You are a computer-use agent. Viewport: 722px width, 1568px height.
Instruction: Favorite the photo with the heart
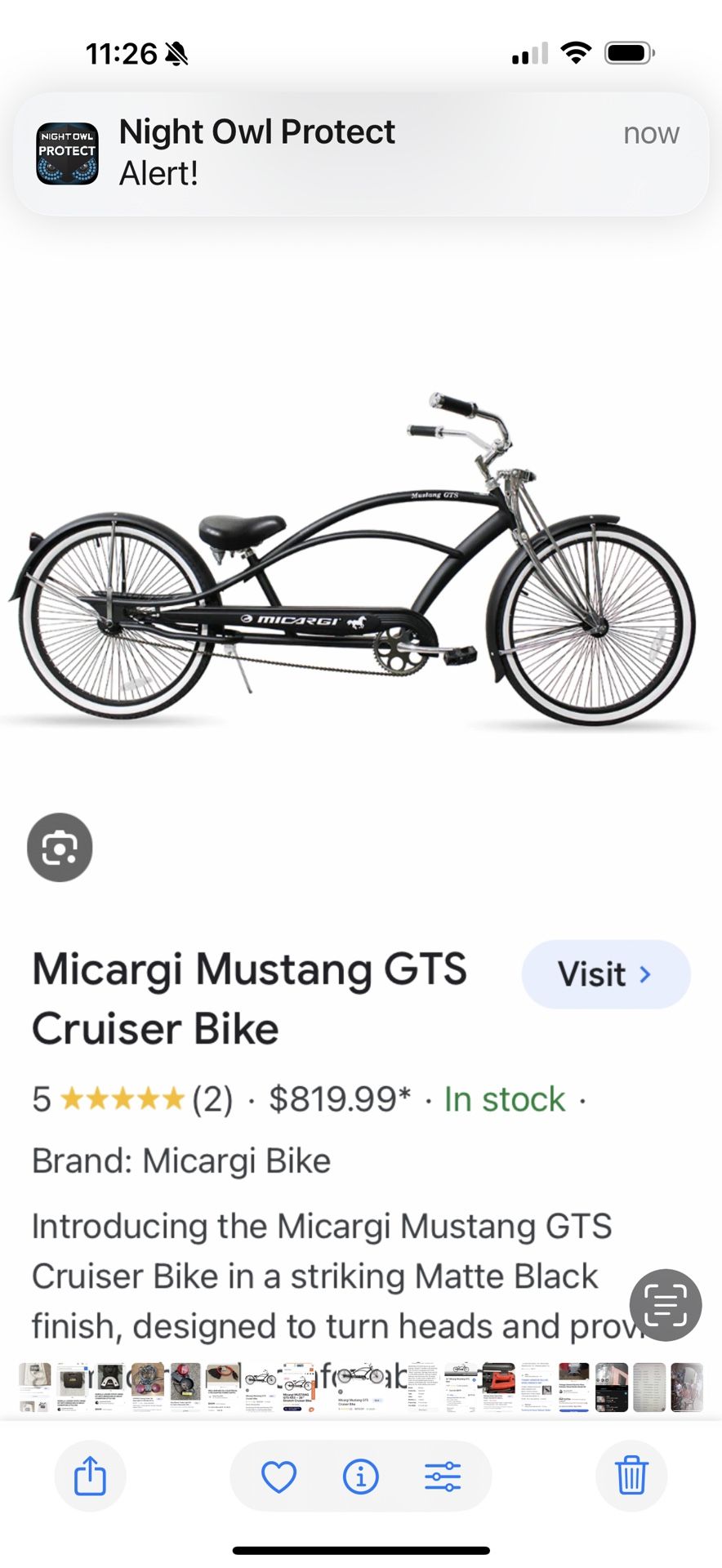[279, 1476]
